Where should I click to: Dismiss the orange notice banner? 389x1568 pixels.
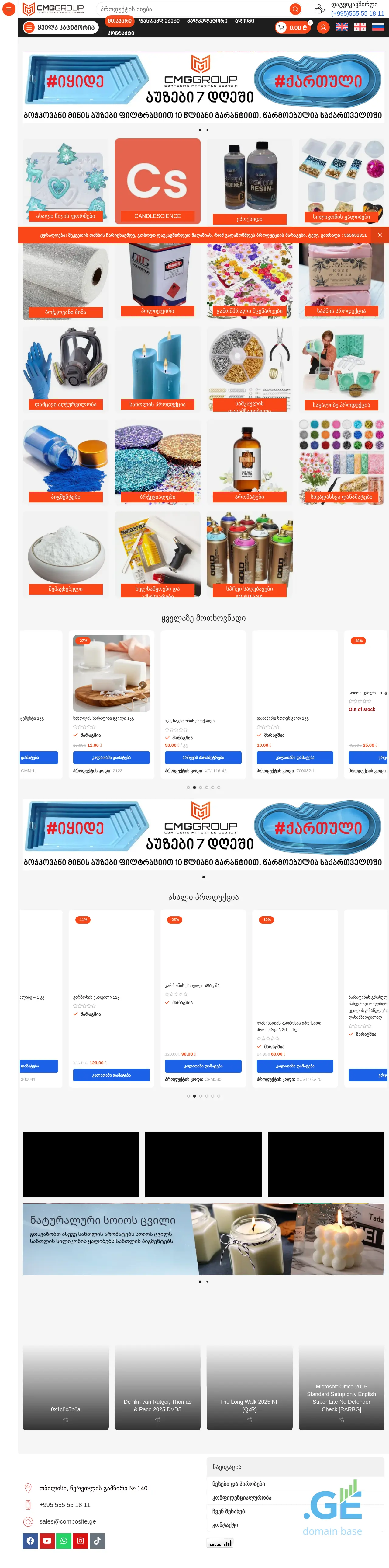click(379, 235)
